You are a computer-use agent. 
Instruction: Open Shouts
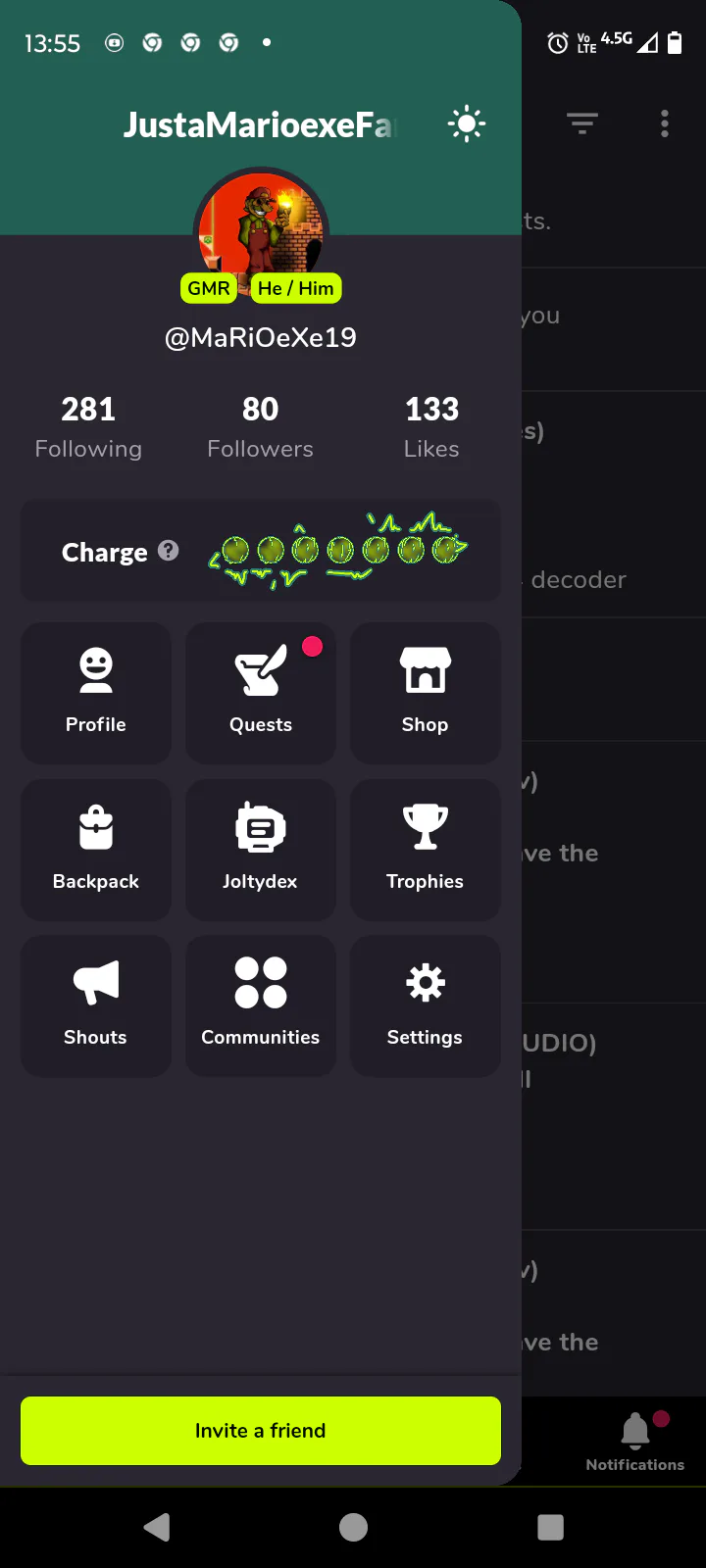coord(96,1005)
